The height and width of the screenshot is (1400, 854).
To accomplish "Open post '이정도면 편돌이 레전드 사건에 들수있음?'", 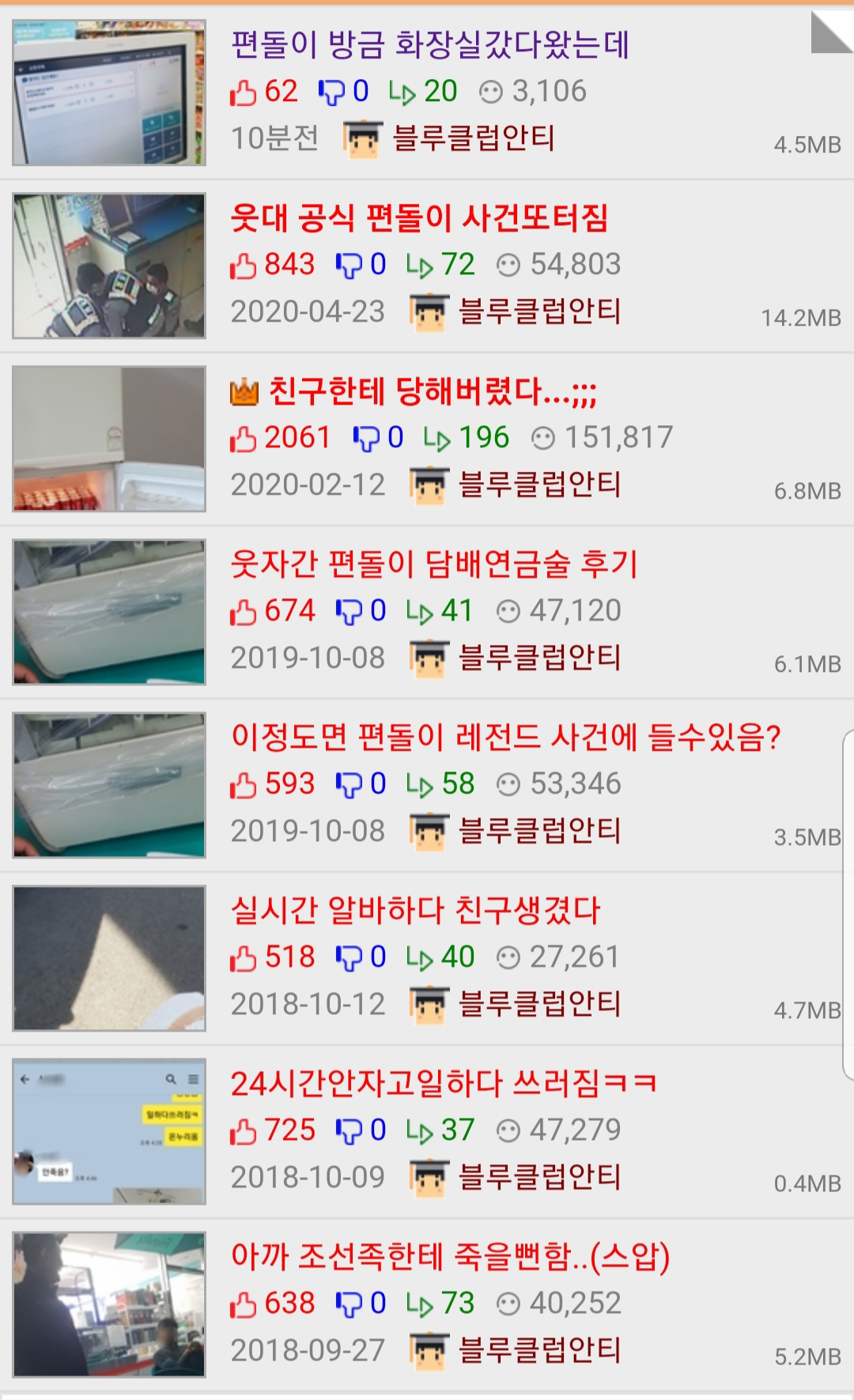I will point(504,737).
